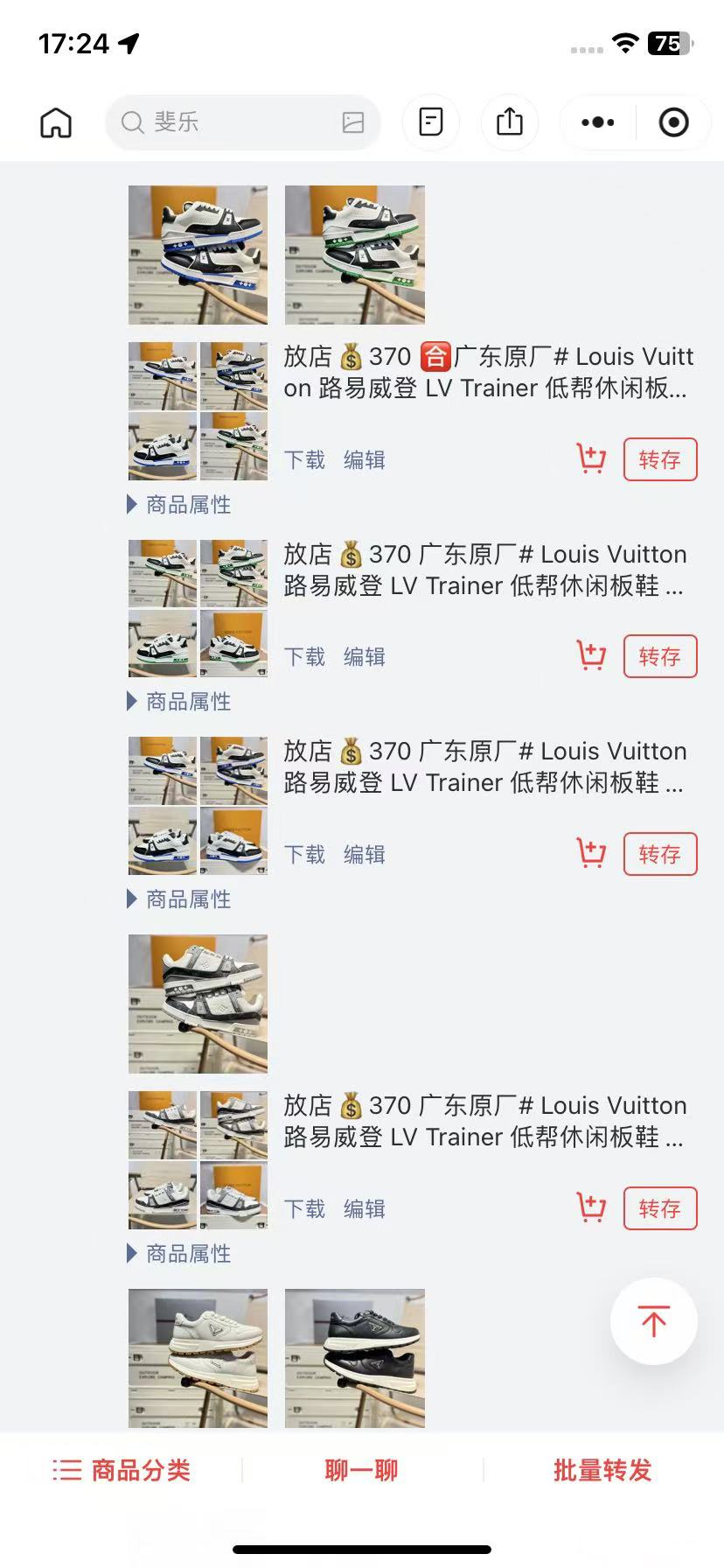Open the document note icon
This screenshot has height=1568, width=724.
coord(431,122)
